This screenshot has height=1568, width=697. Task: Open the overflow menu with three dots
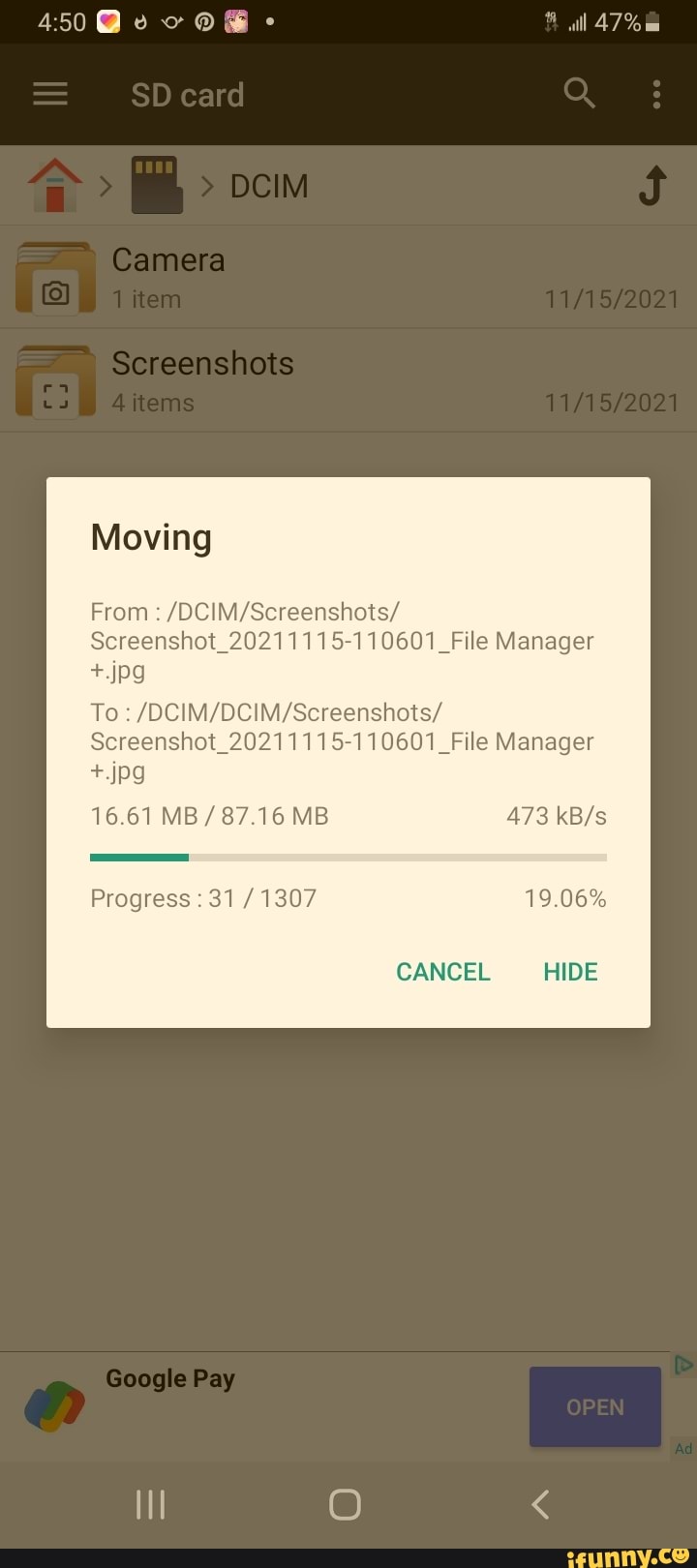click(x=655, y=94)
